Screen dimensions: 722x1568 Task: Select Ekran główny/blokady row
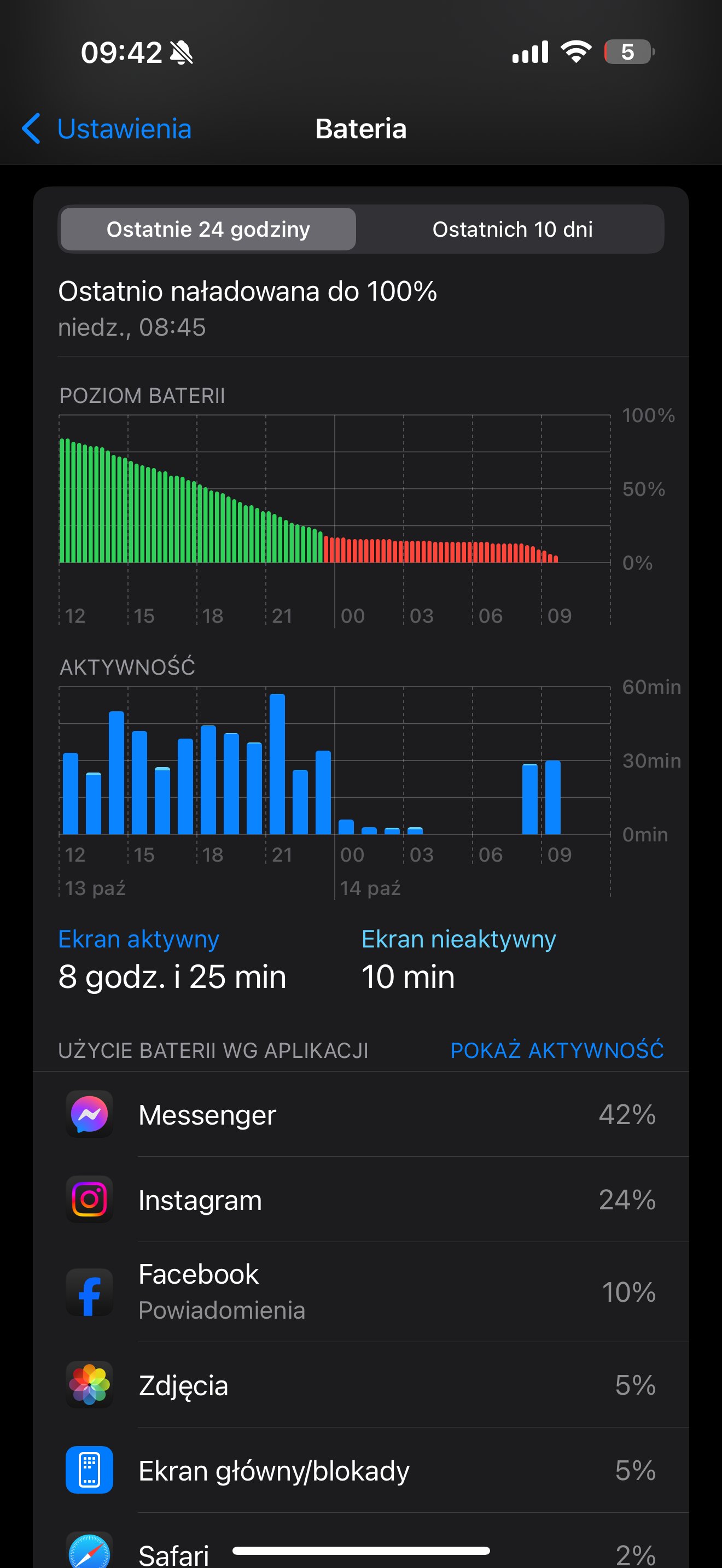361,1470
